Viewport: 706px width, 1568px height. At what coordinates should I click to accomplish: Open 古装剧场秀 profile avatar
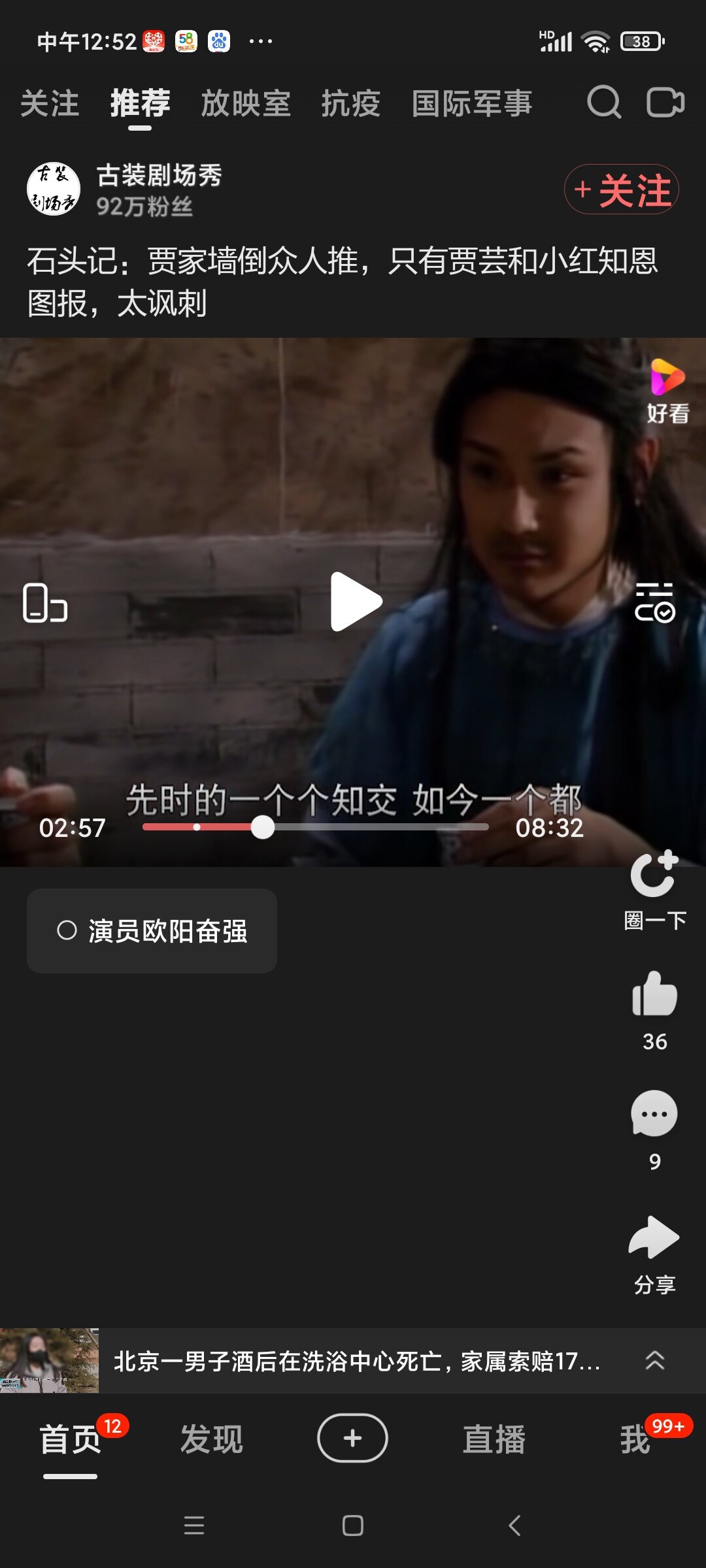tap(54, 189)
